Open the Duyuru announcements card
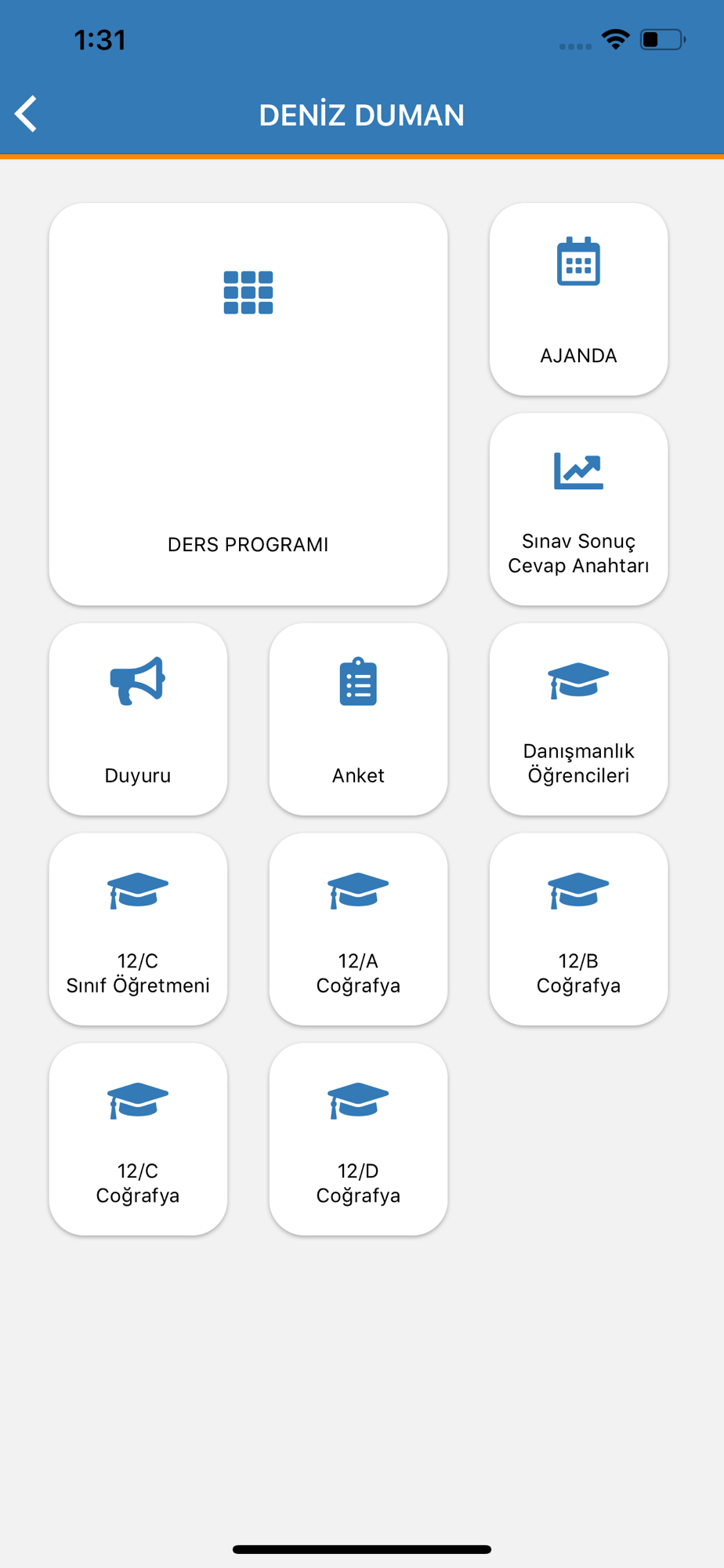 (x=138, y=719)
